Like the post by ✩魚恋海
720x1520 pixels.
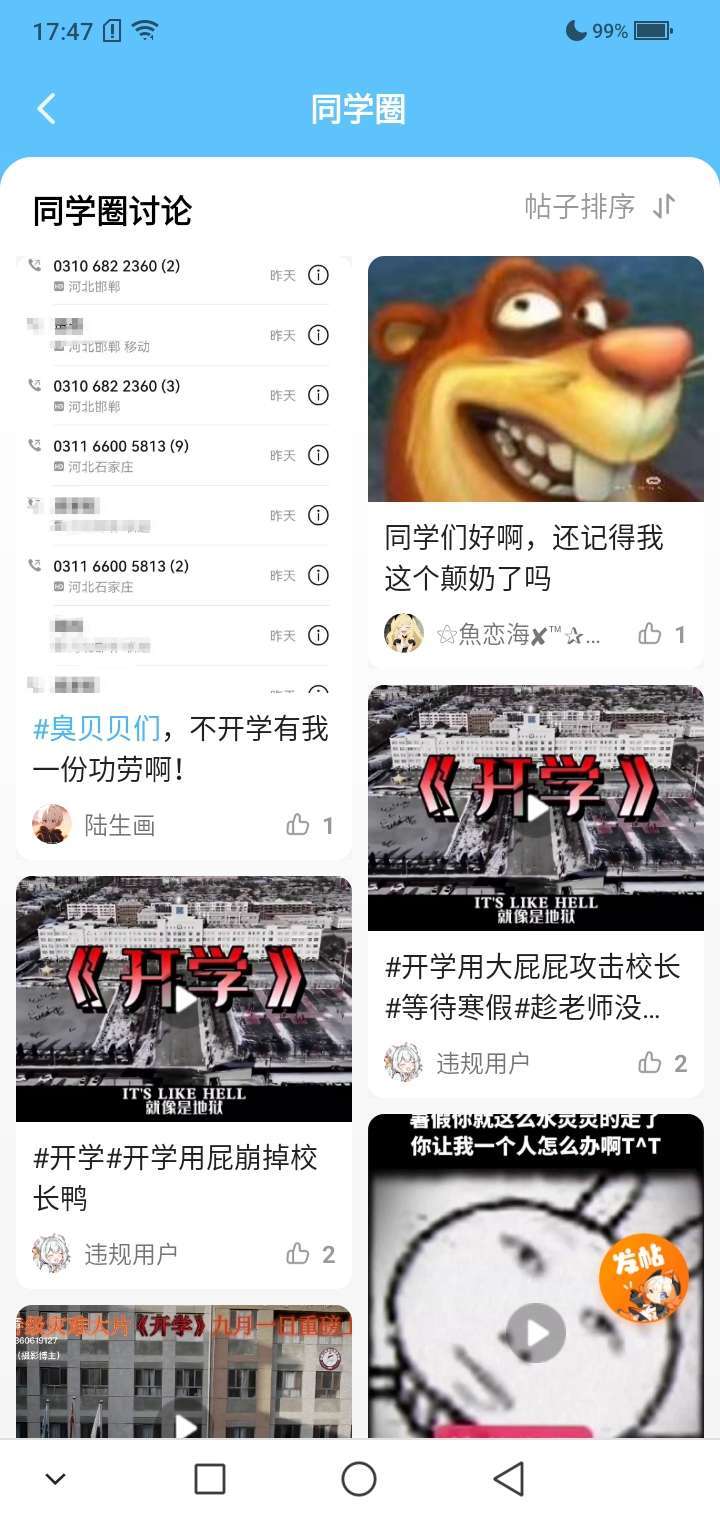[x=662, y=634]
